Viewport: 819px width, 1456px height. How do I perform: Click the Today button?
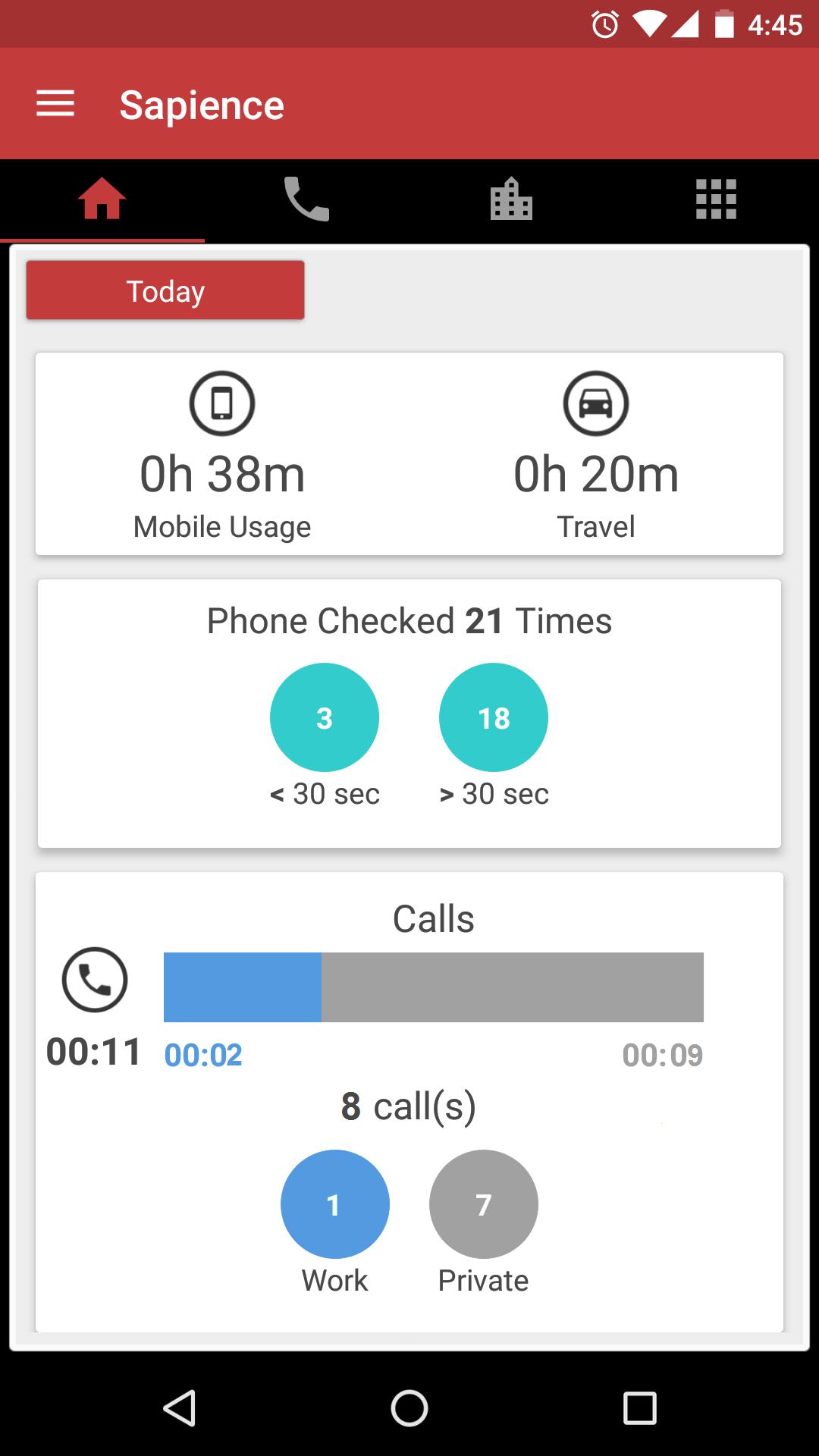pyautogui.click(x=165, y=290)
